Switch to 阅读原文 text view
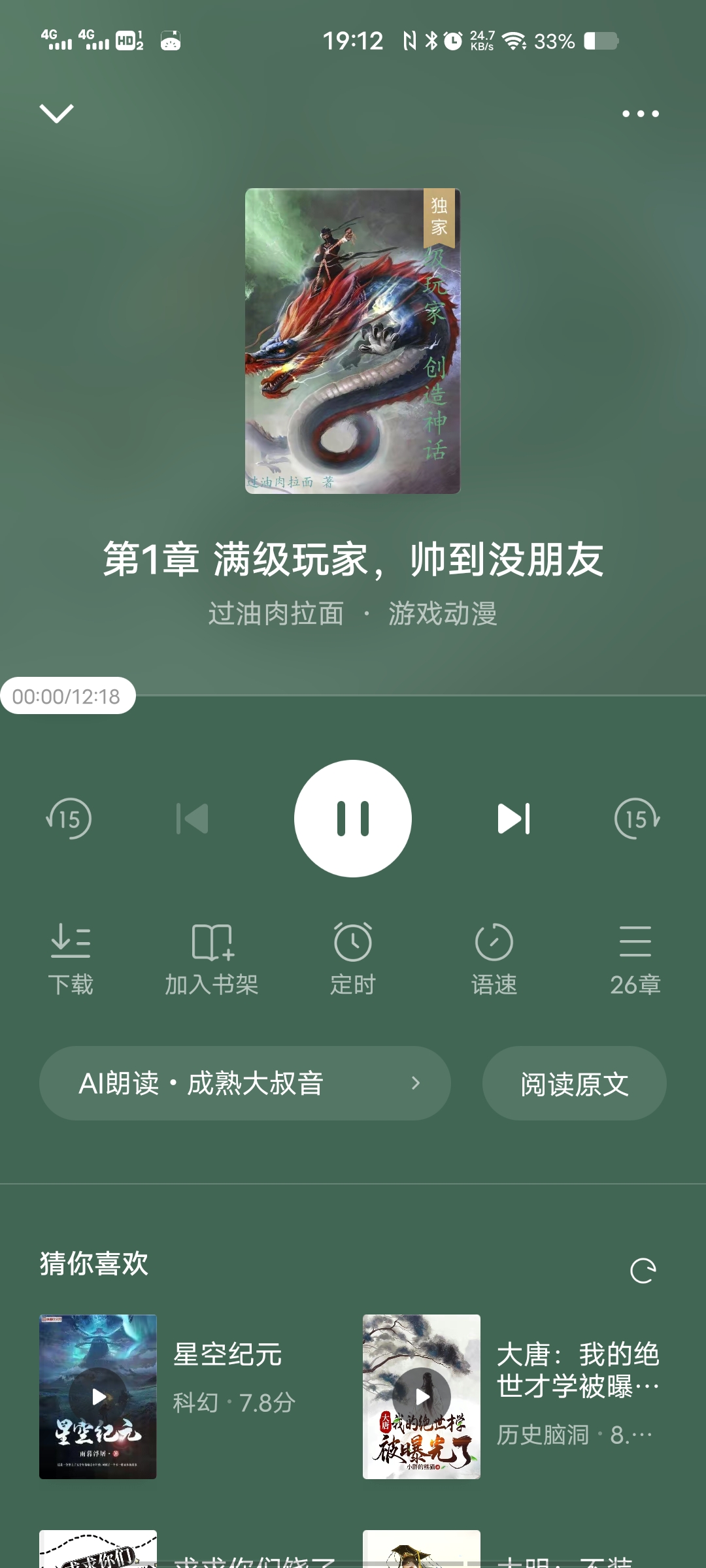Viewport: 706px width, 1568px height. tap(574, 1083)
